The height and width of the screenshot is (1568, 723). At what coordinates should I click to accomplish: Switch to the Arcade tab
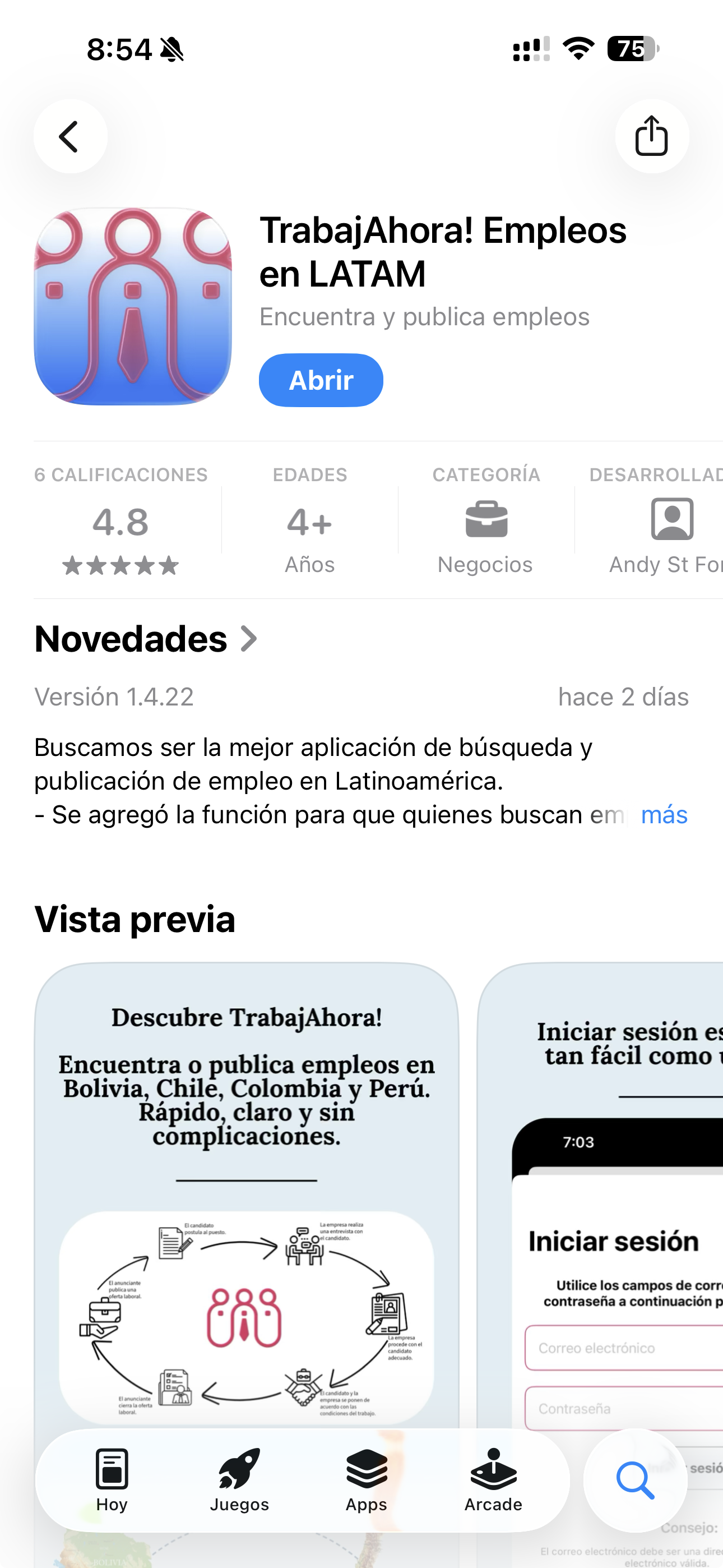pyautogui.click(x=493, y=1481)
